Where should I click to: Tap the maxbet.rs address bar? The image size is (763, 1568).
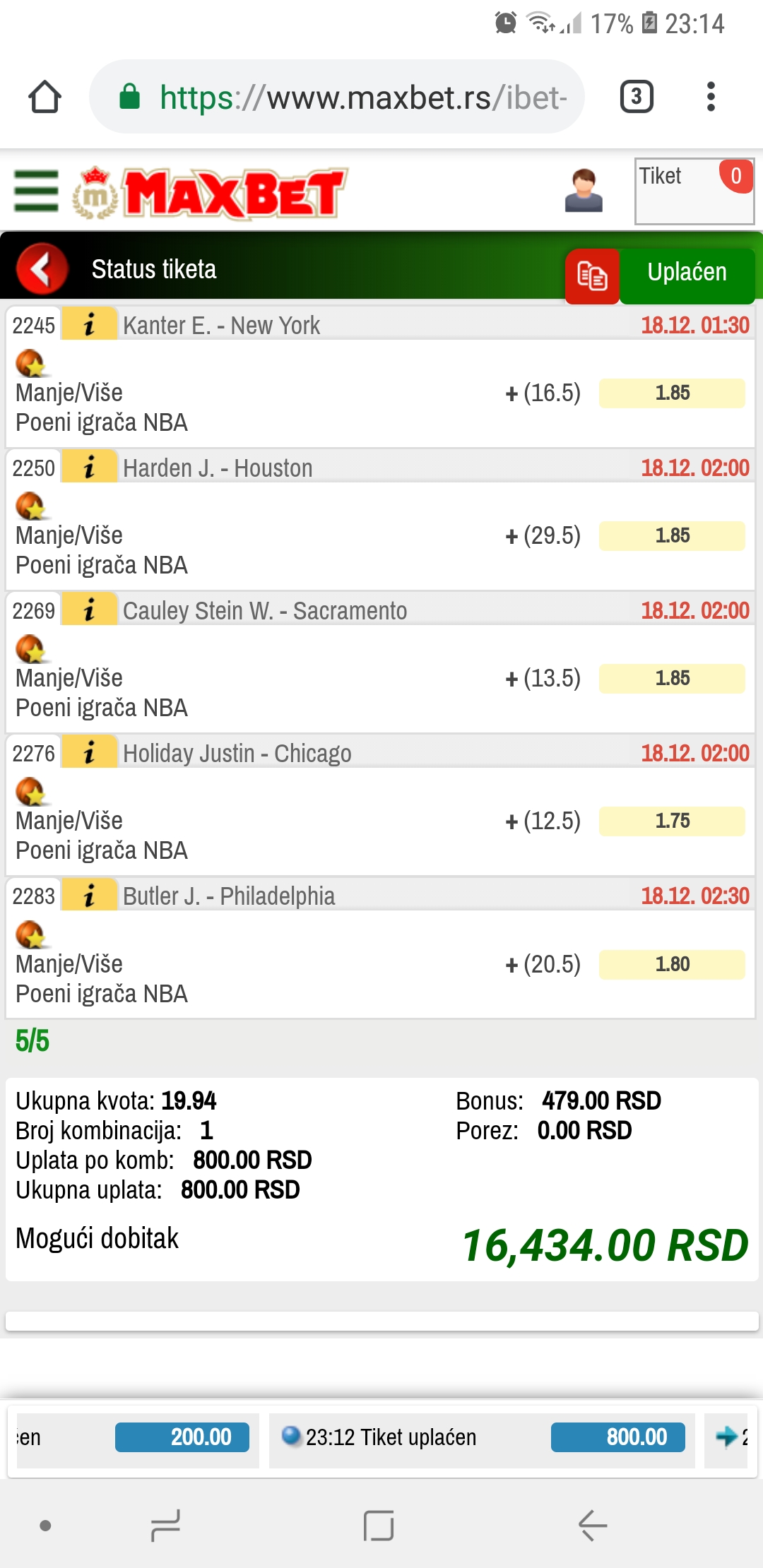tap(337, 97)
